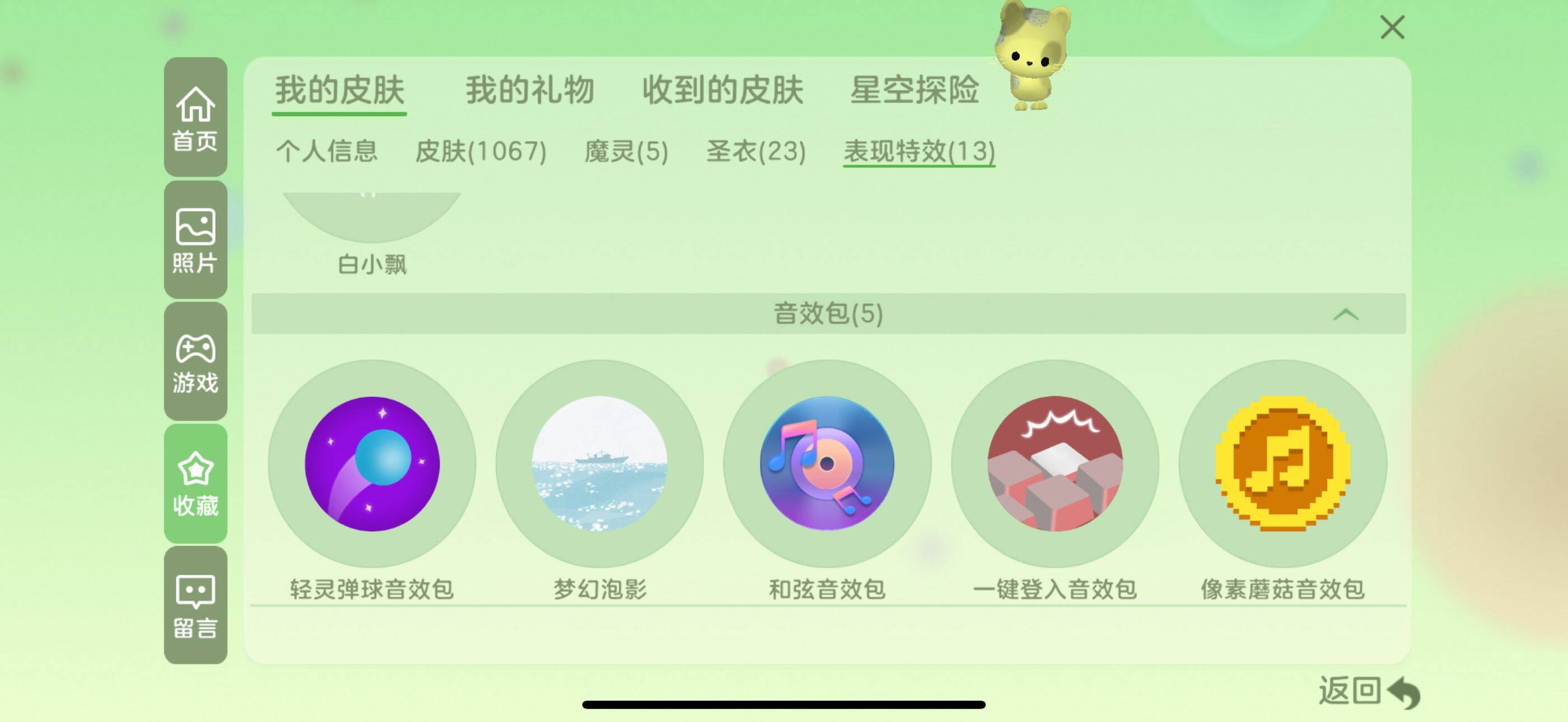Select the 表现特效(13) sub-tab
Screen dimensions: 1568x722
(918, 151)
